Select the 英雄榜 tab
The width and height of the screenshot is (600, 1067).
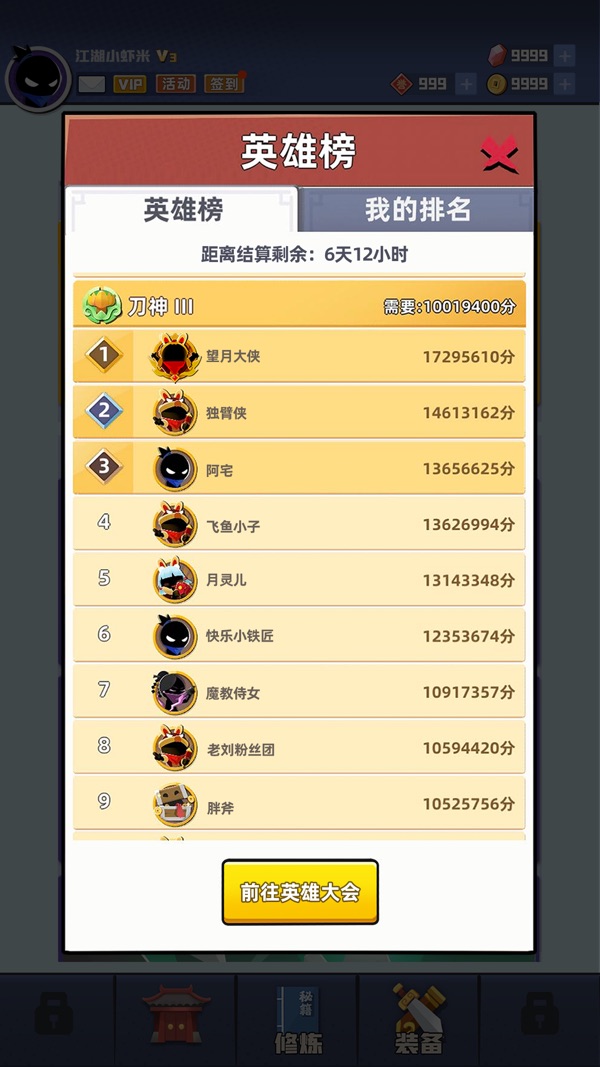[183, 210]
